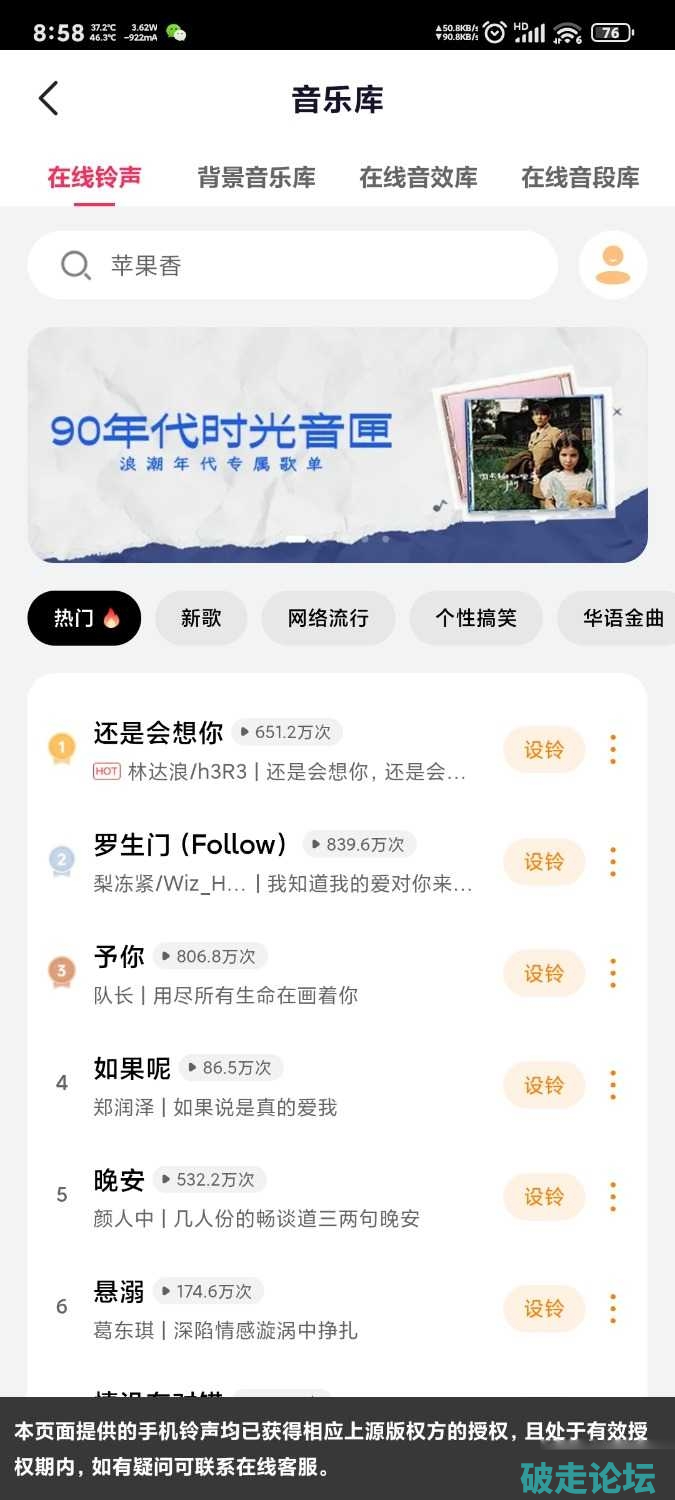
Task: Go back from the 音乐库 page
Action: click(48, 99)
